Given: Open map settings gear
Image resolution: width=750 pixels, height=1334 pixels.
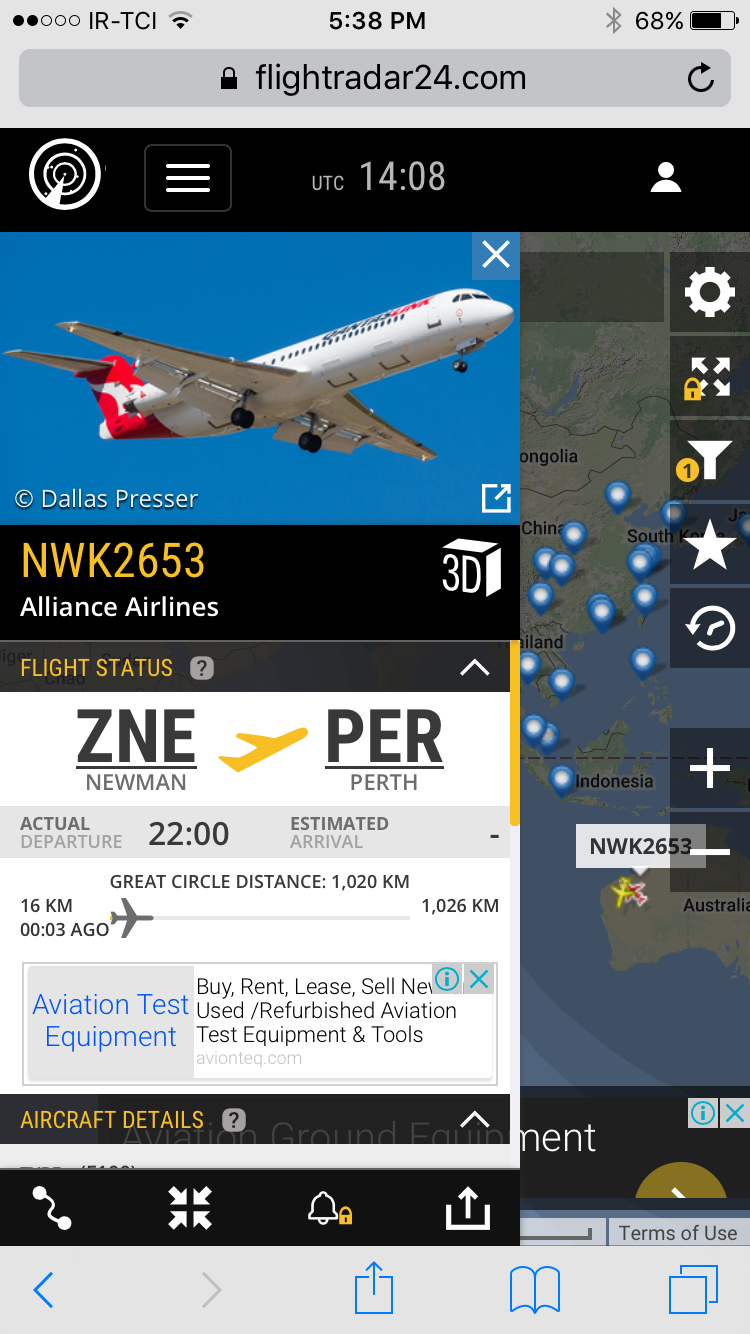Looking at the screenshot, I should (x=709, y=293).
